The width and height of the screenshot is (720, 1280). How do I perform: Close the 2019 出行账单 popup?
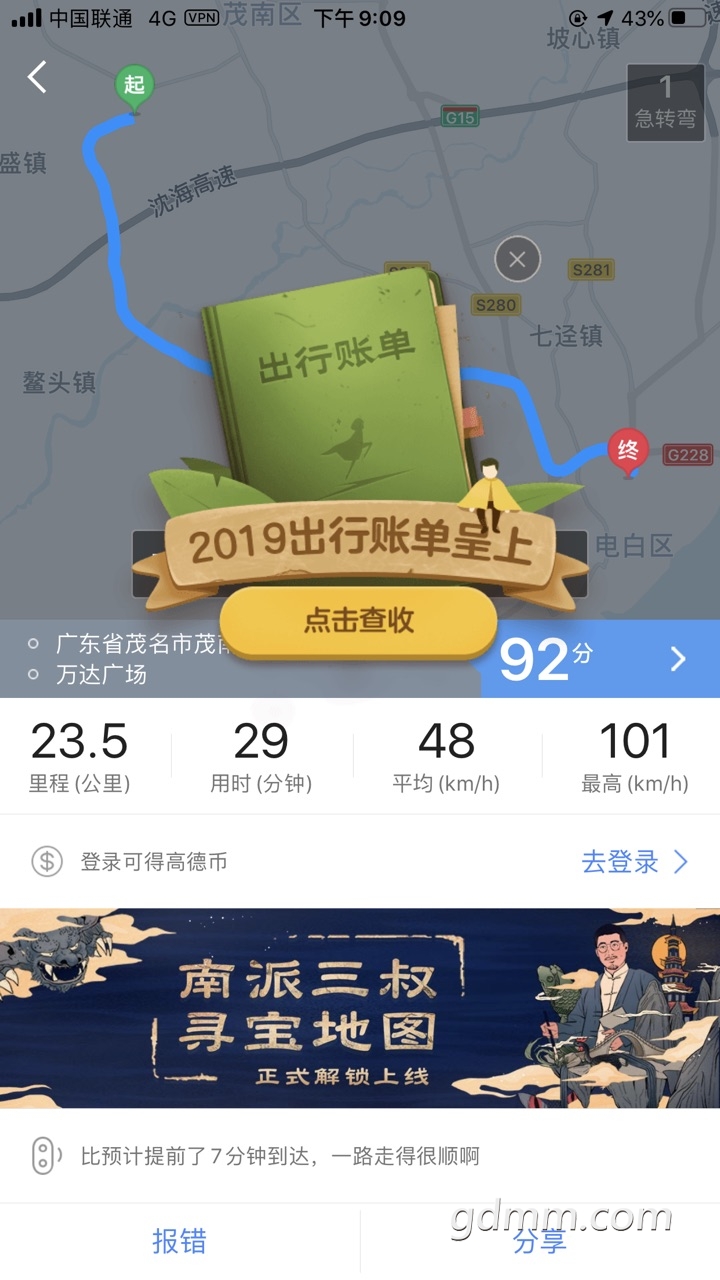pos(517,261)
